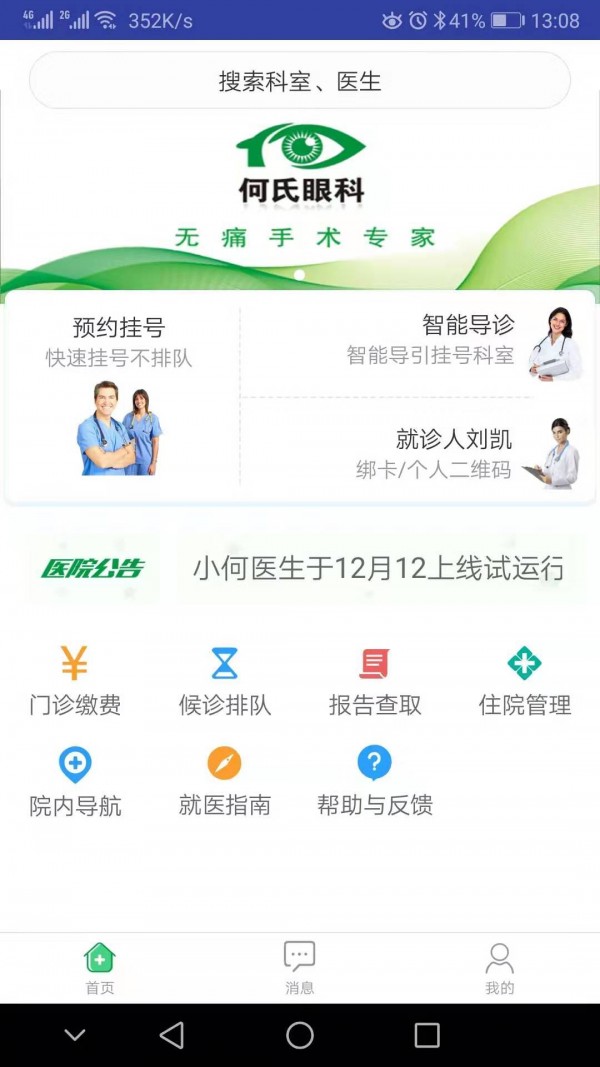Tap the system back button
Image resolution: width=600 pixels, height=1067 pixels.
point(171,1035)
